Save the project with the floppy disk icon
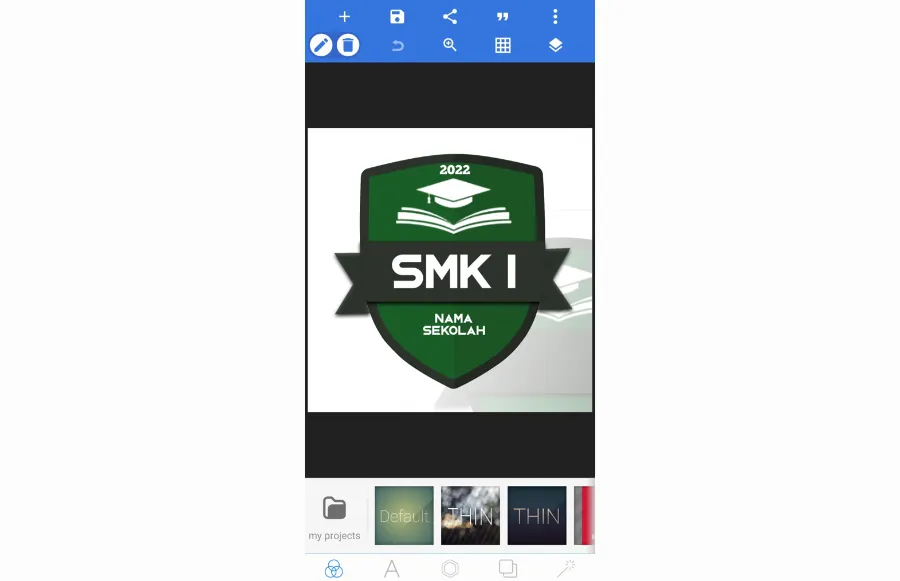Screen dimensions: 900x581 click(397, 17)
